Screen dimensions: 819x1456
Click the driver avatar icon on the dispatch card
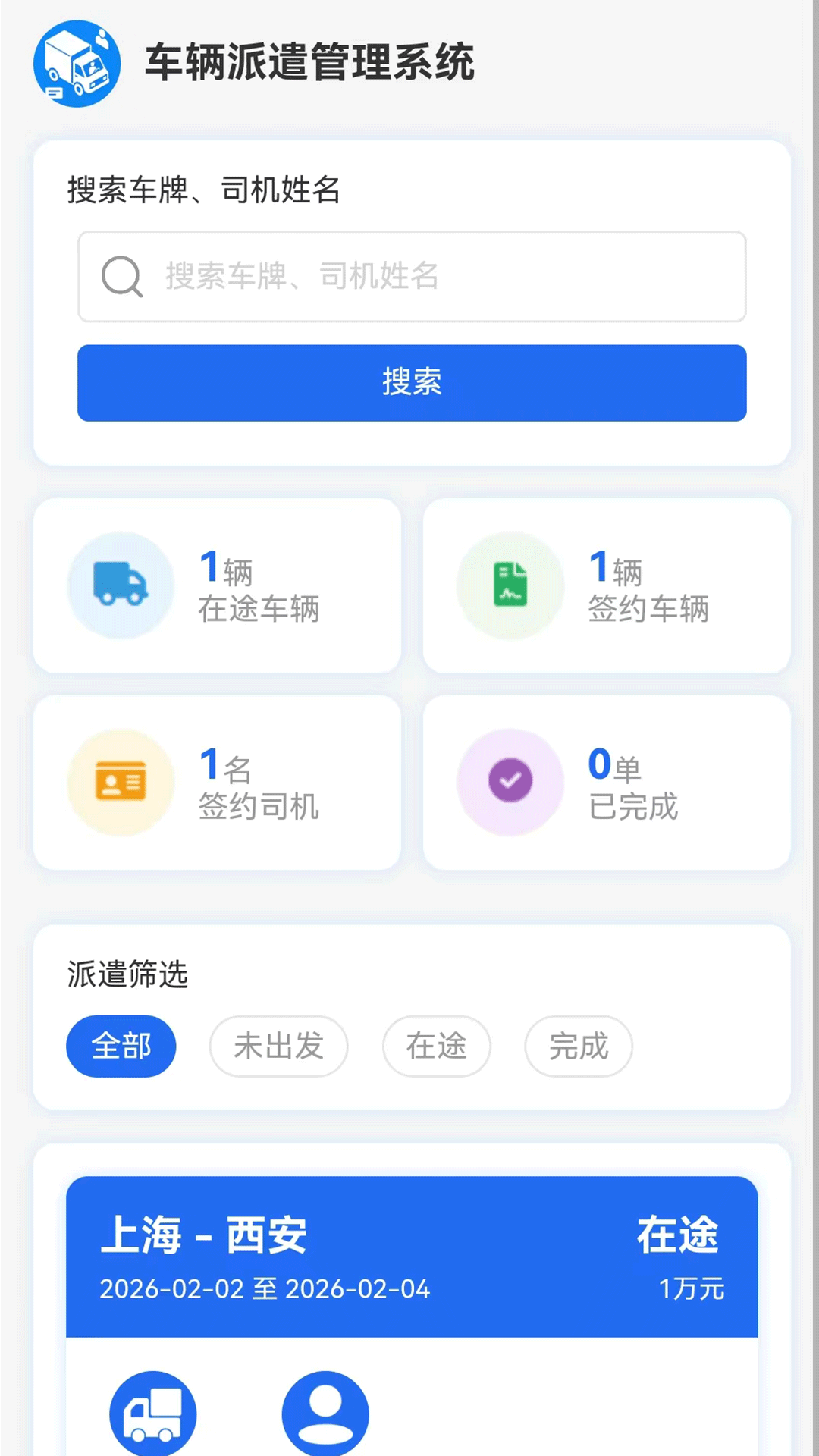[325, 1412]
